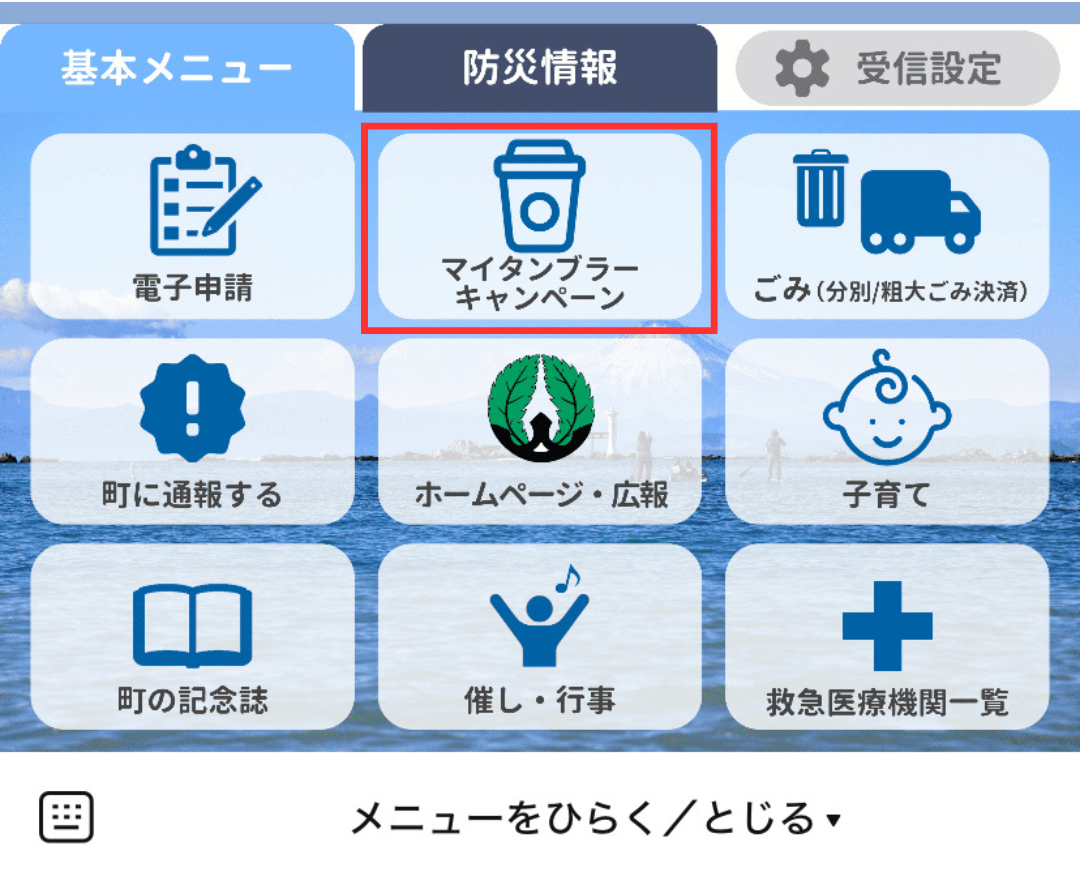
Task: Switch to the 防災情報 tab
Action: pyautogui.click(x=539, y=68)
